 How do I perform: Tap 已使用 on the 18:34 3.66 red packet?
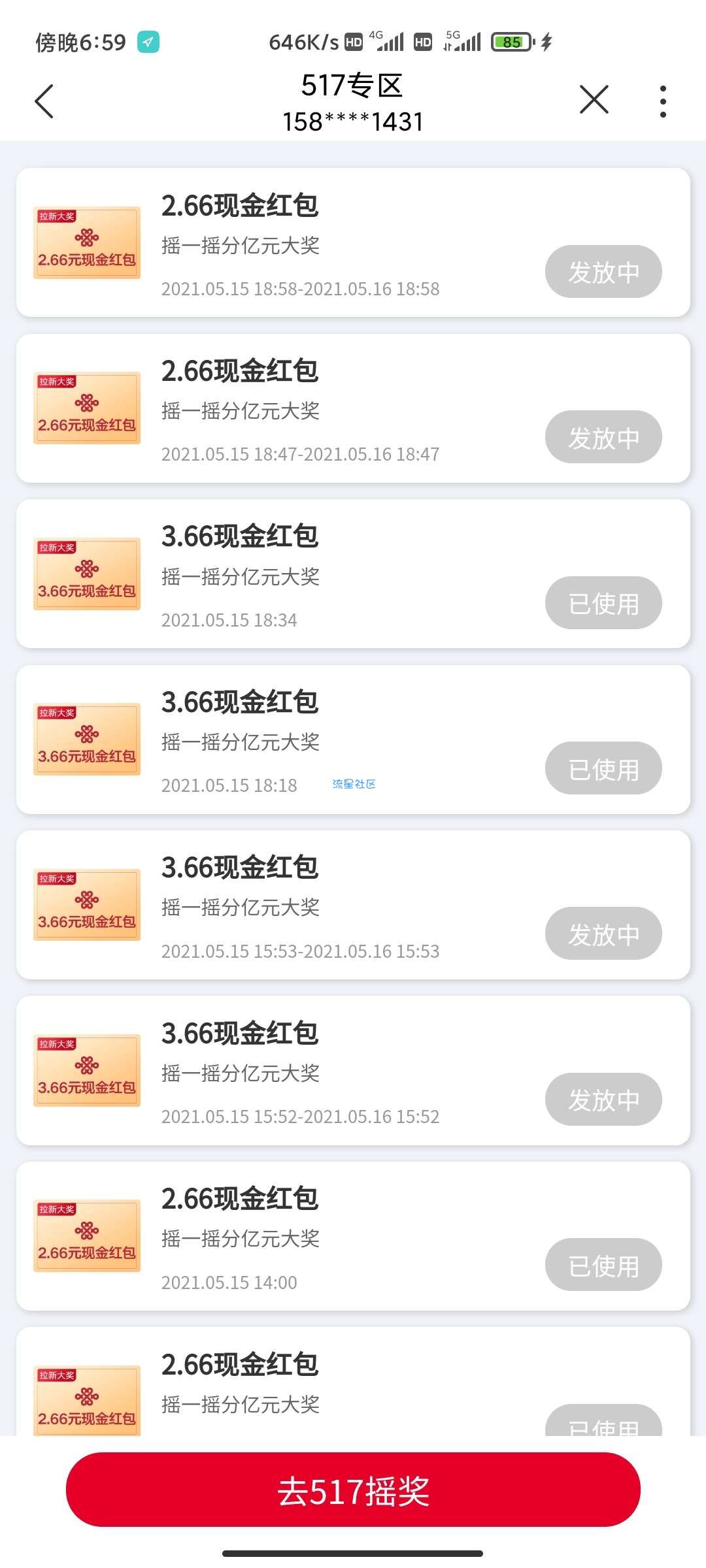coord(603,603)
